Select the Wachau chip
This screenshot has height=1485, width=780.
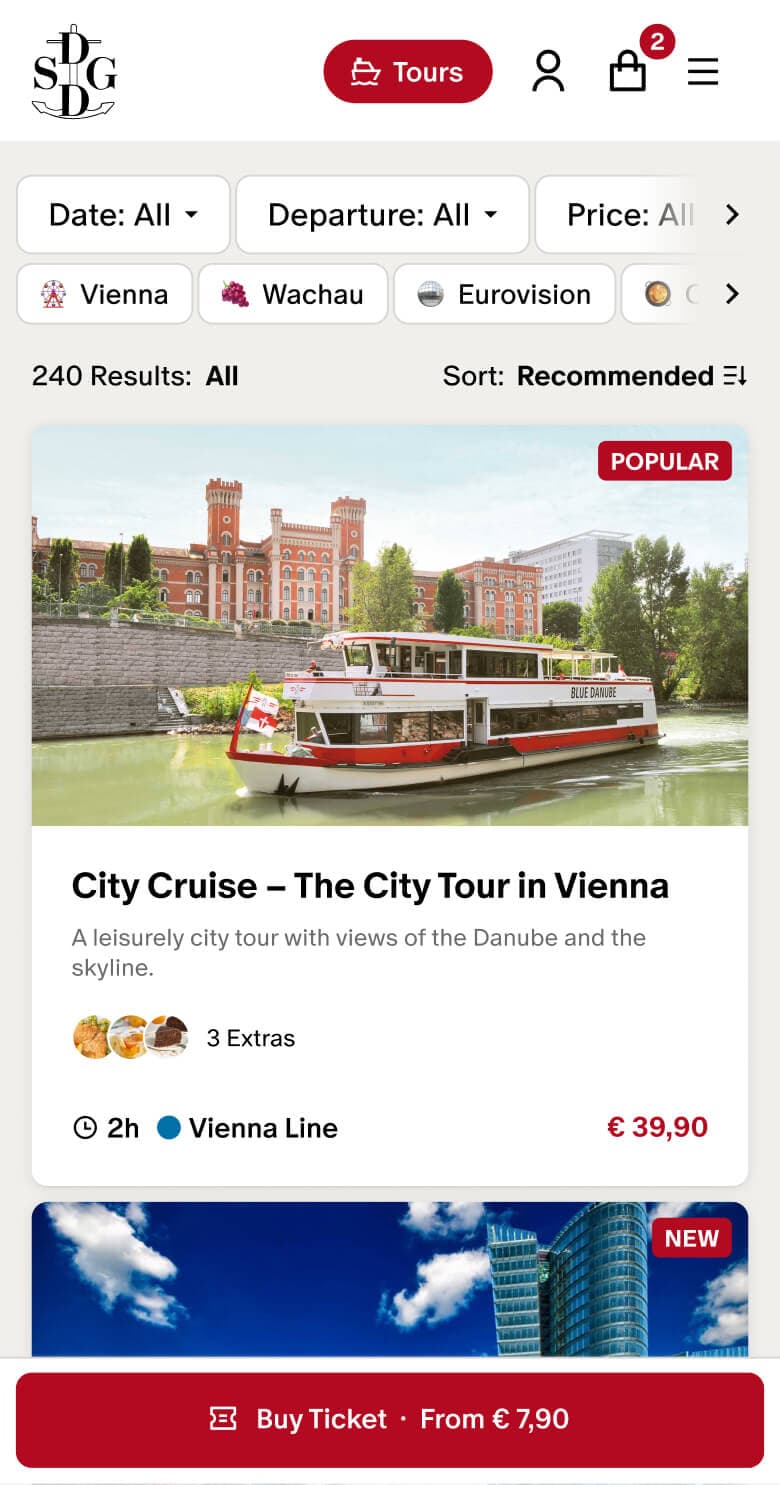click(293, 294)
